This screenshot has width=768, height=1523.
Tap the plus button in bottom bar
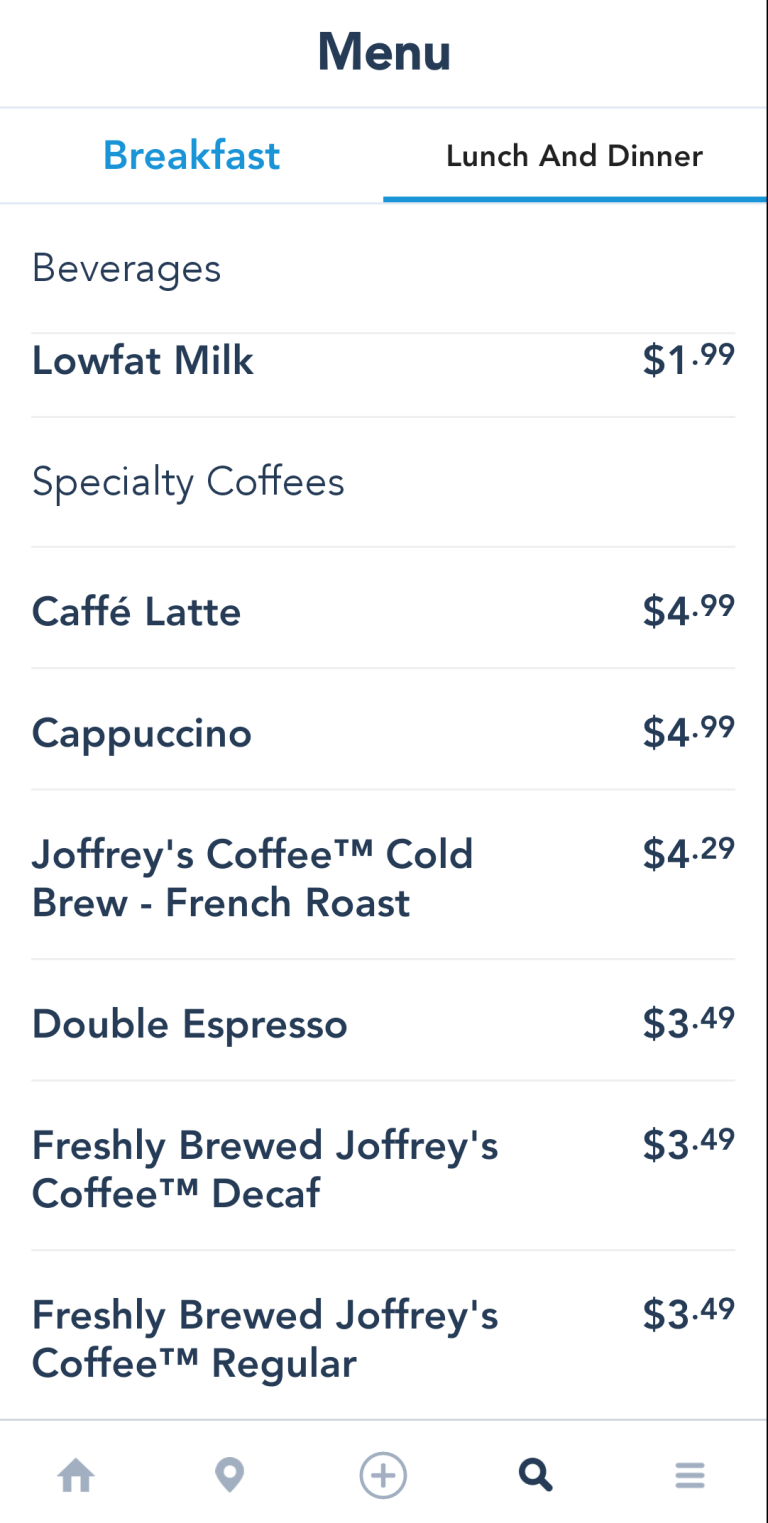click(383, 1475)
